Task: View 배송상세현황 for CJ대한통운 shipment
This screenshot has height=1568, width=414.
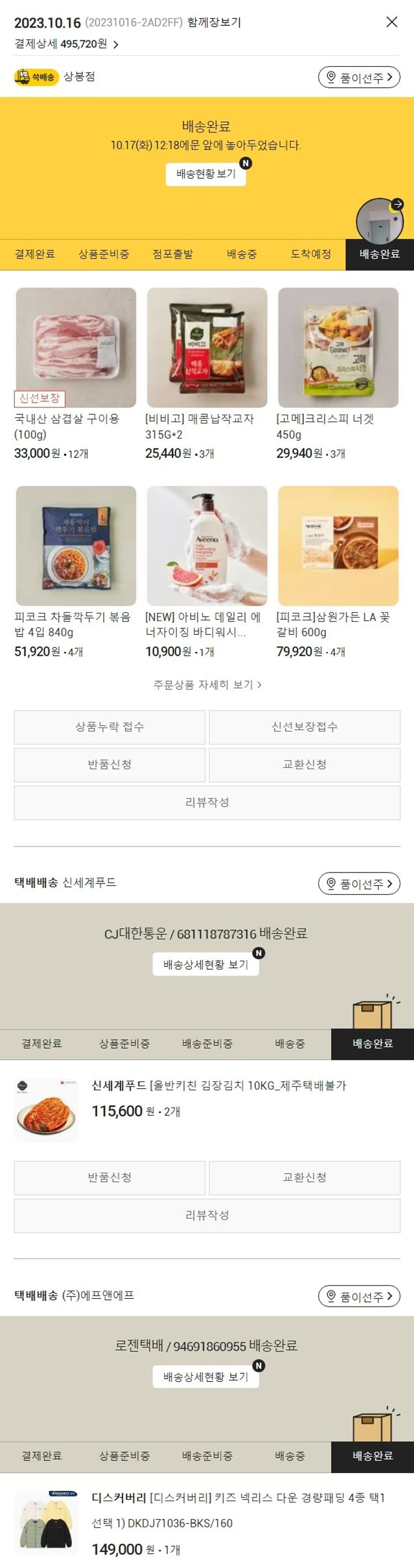Action: [x=206, y=964]
